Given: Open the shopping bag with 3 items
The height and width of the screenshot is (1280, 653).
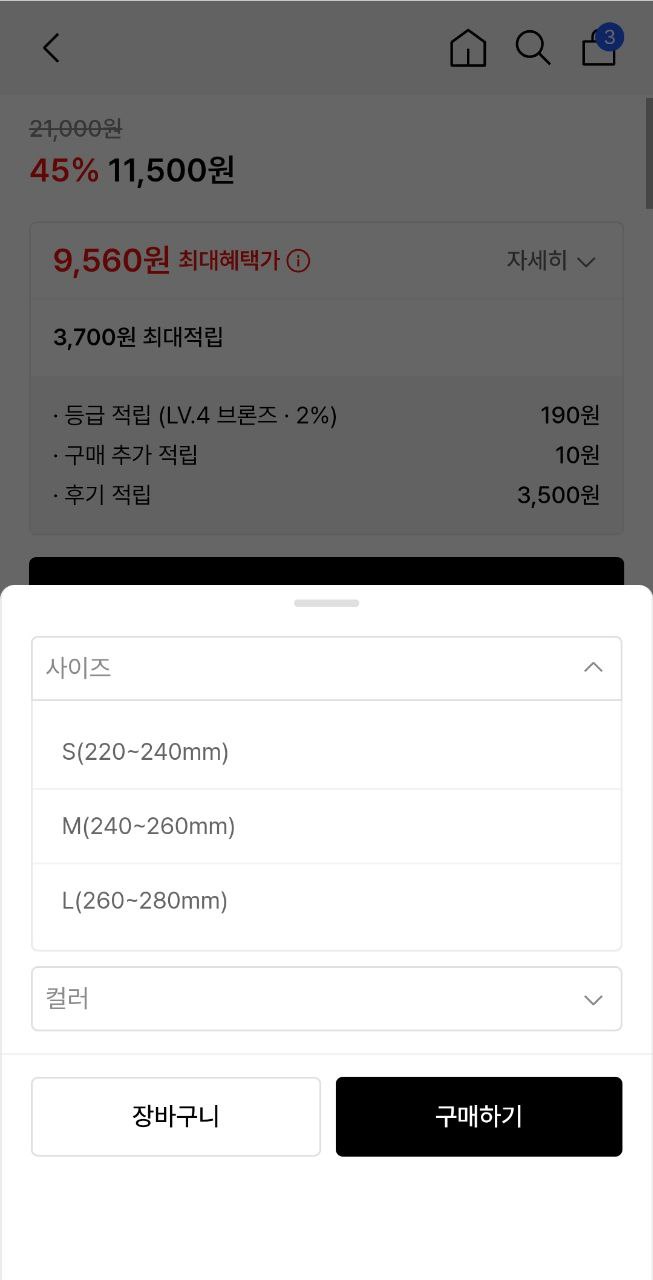Looking at the screenshot, I should 599,47.
